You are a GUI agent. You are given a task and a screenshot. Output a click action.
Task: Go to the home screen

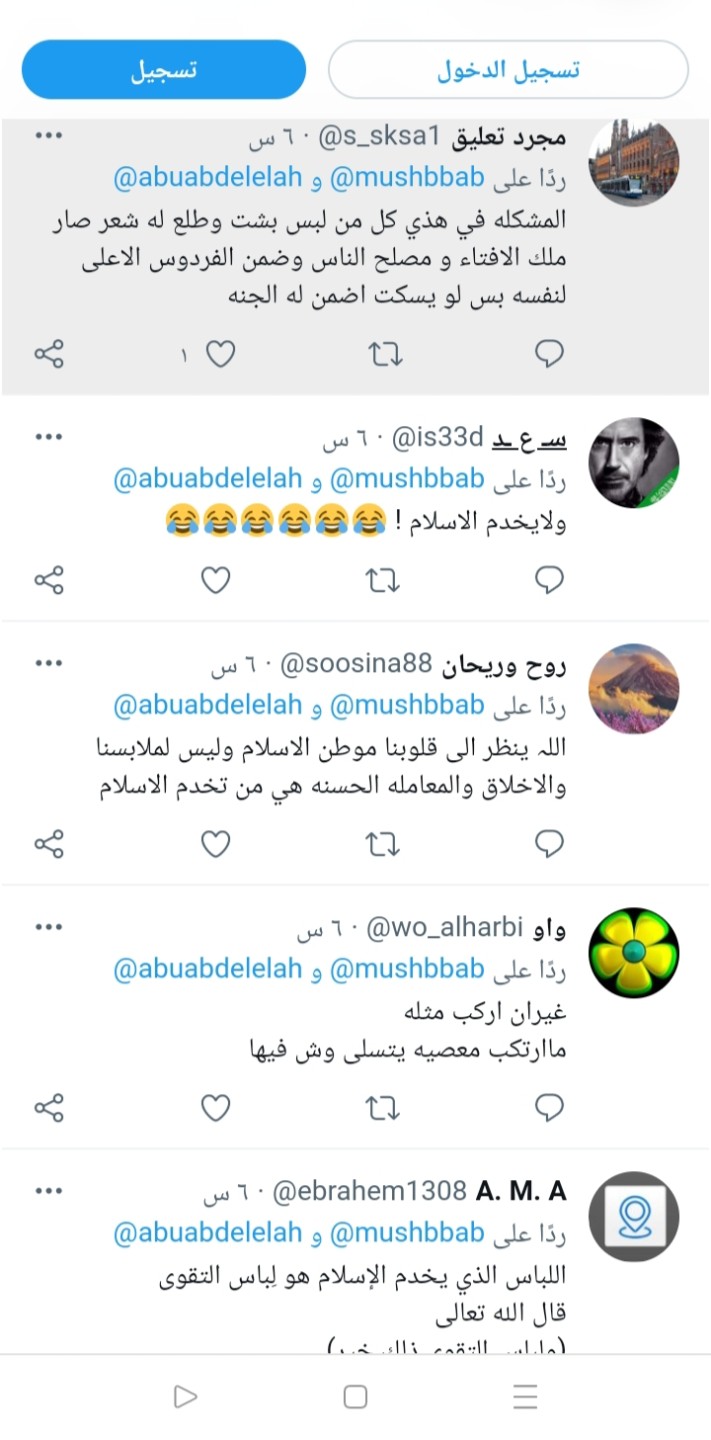355,1397
